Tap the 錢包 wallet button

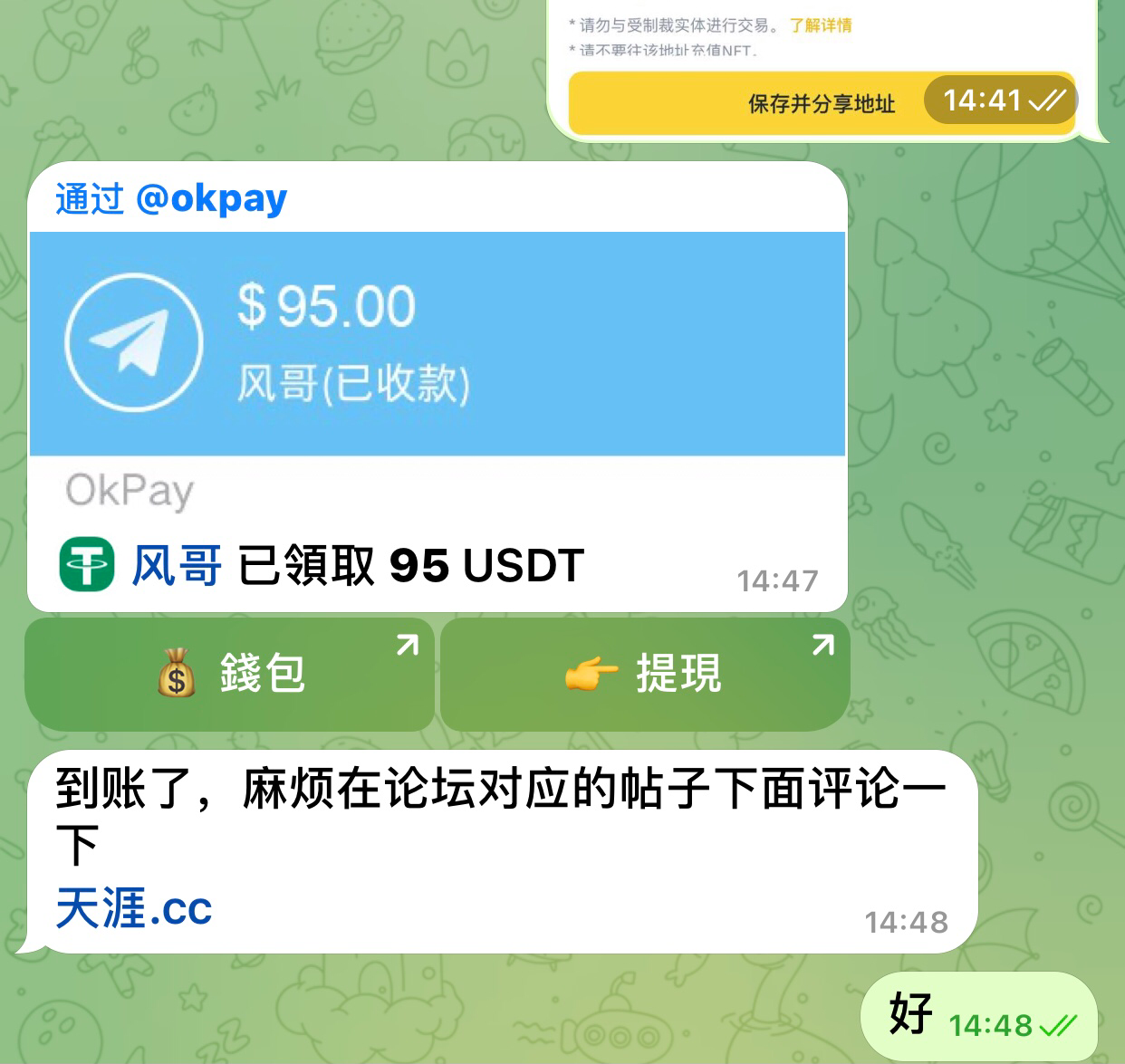[x=230, y=674]
